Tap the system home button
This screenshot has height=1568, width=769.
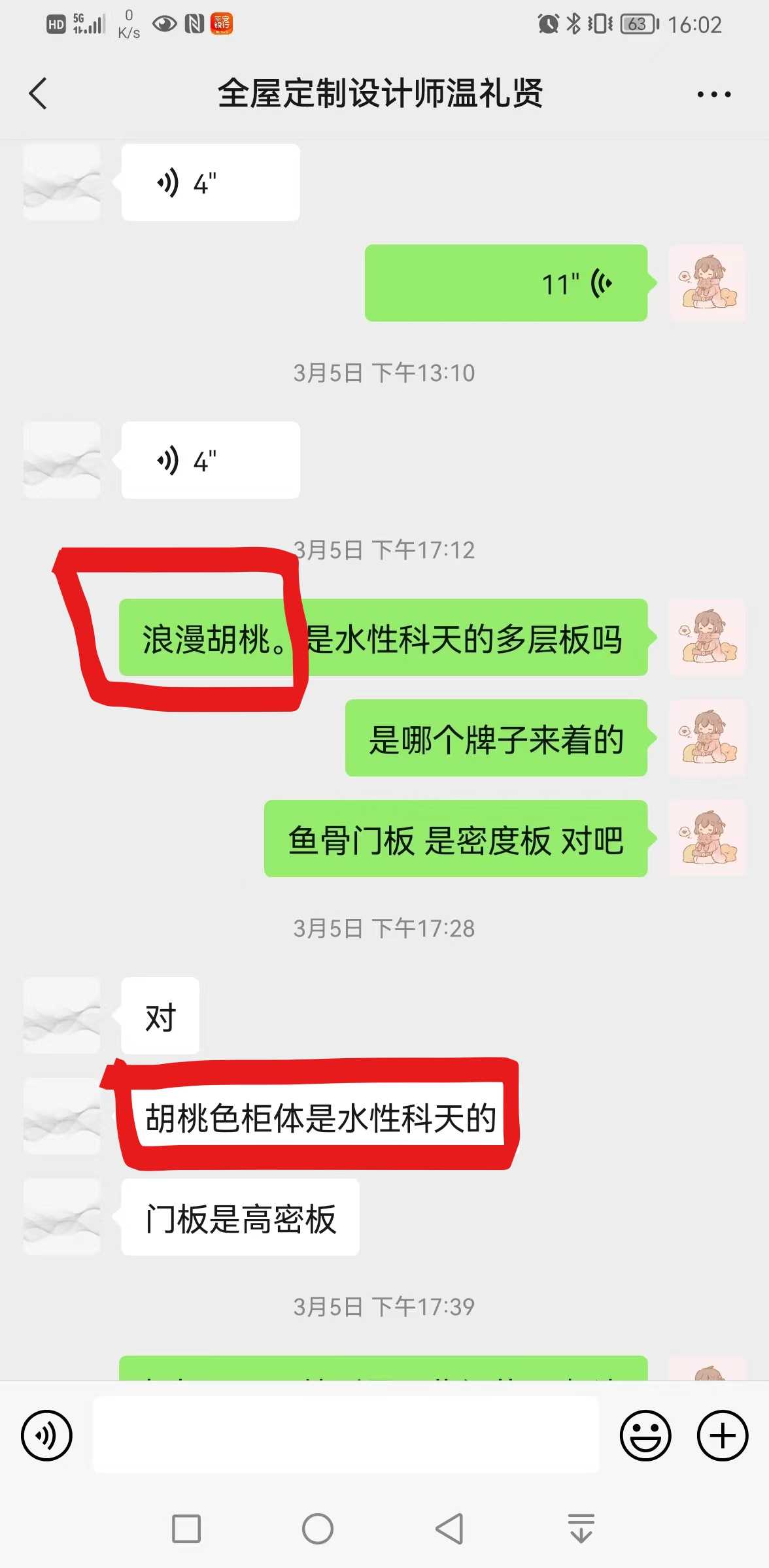[x=318, y=1529]
